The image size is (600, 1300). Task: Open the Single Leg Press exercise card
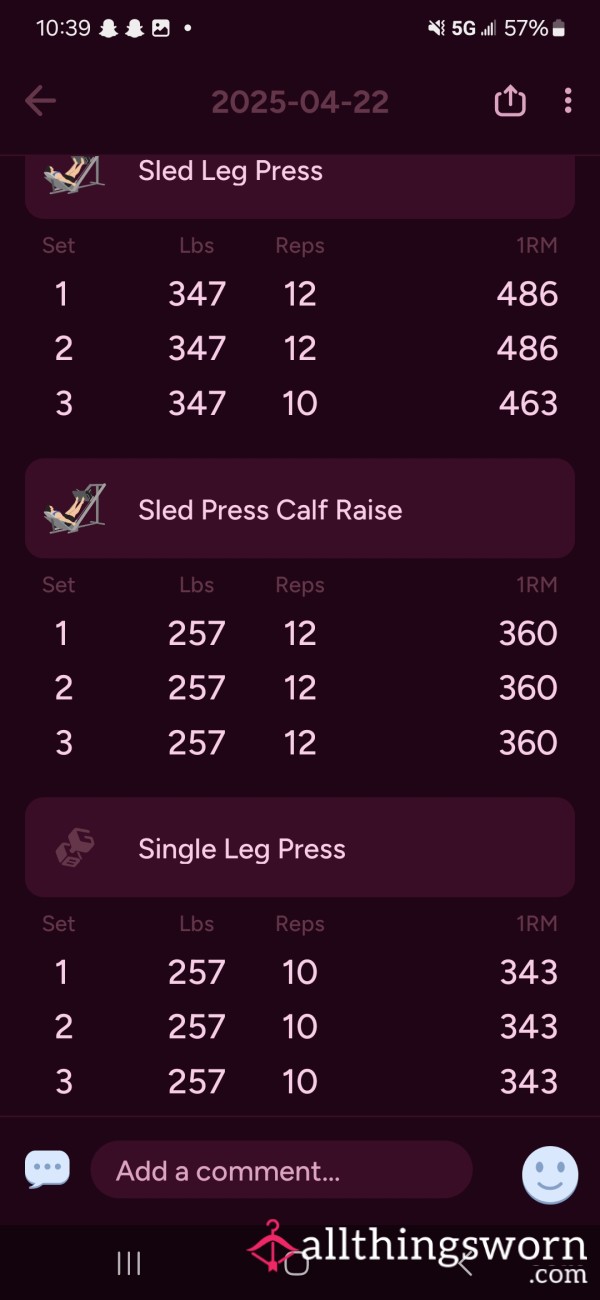(300, 848)
